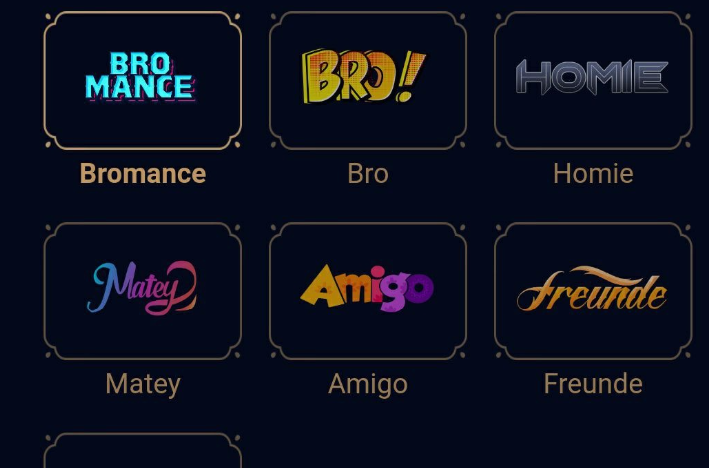Pick the Homie style tile

tap(592, 80)
